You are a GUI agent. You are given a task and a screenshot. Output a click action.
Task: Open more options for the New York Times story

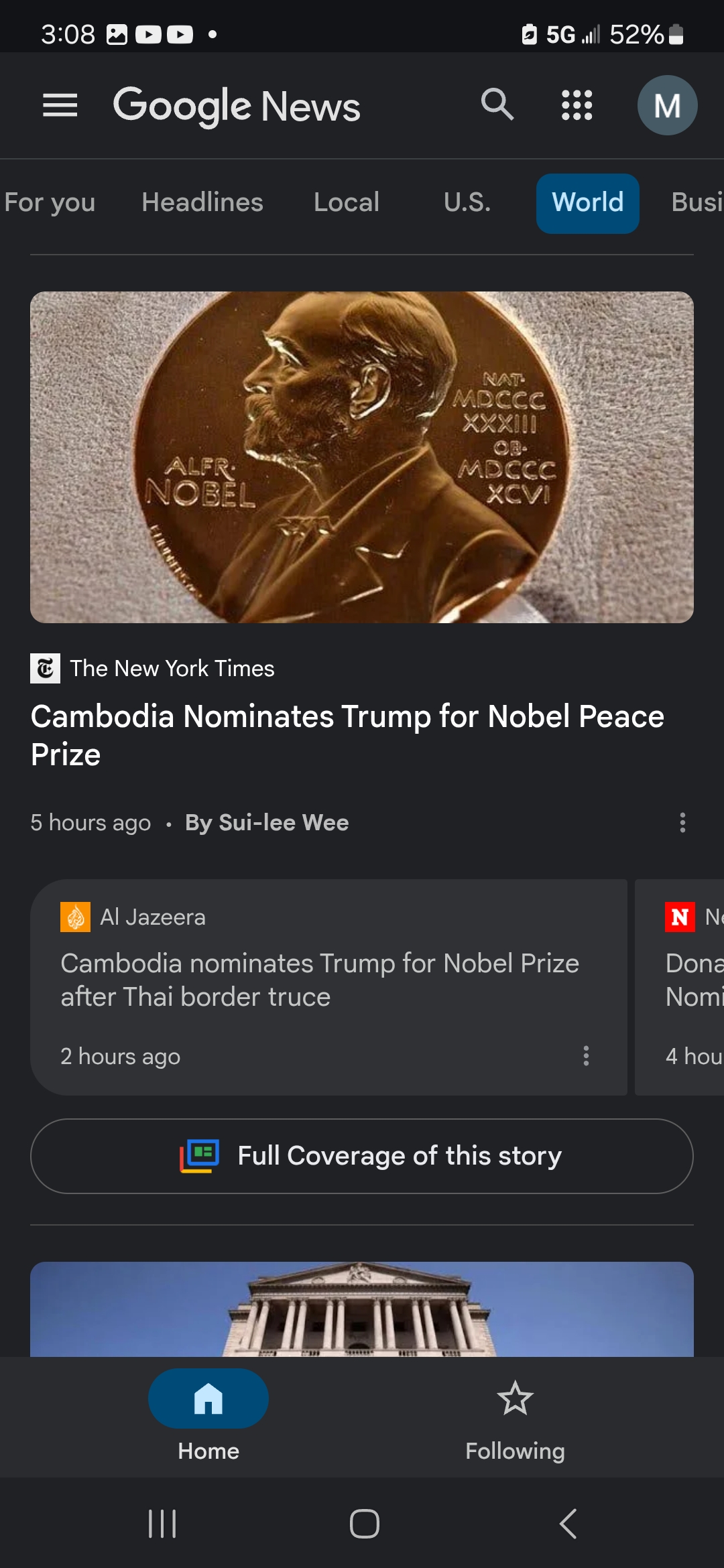[682, 822]
